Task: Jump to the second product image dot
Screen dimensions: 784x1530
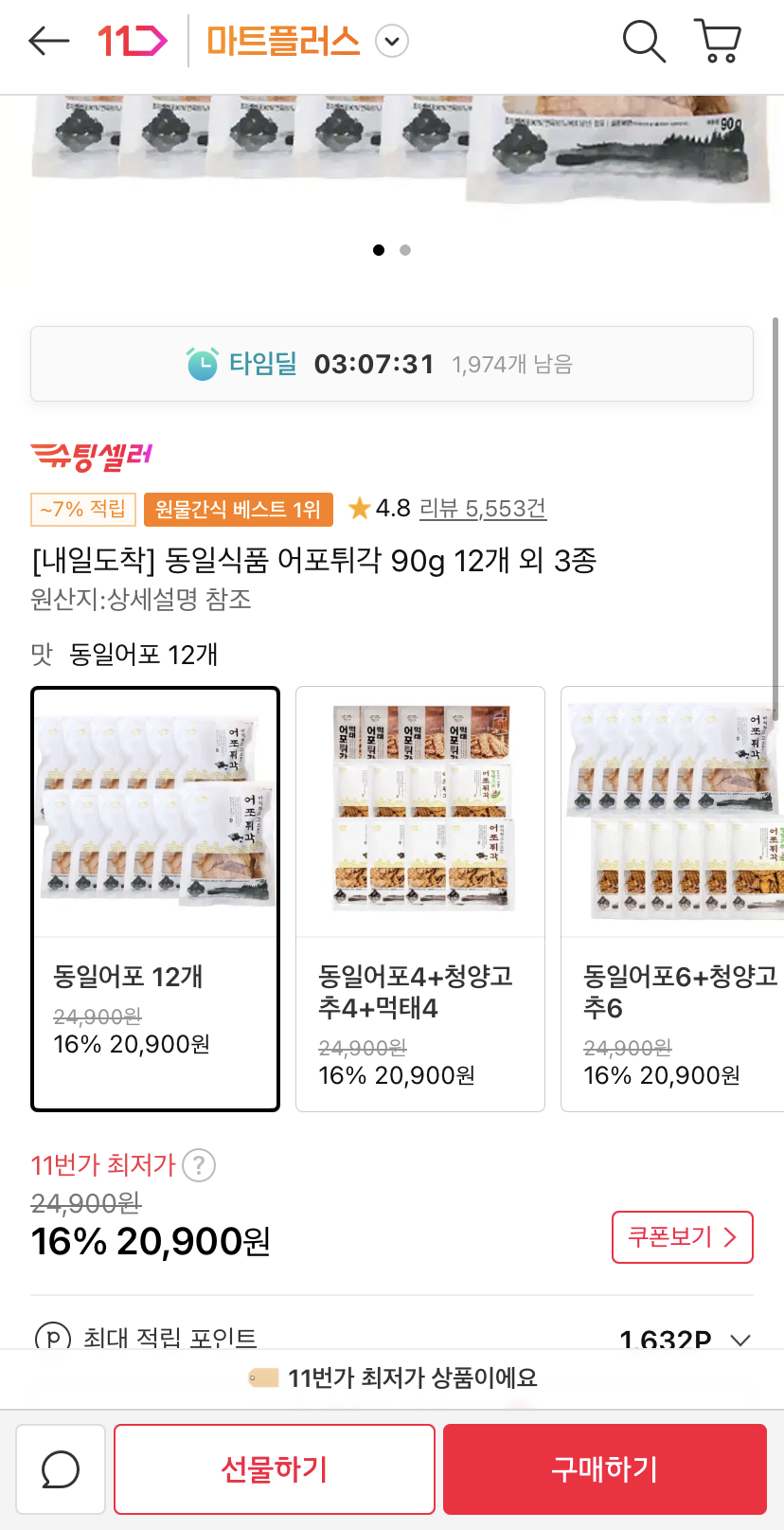Action: (x=405, y=250)
